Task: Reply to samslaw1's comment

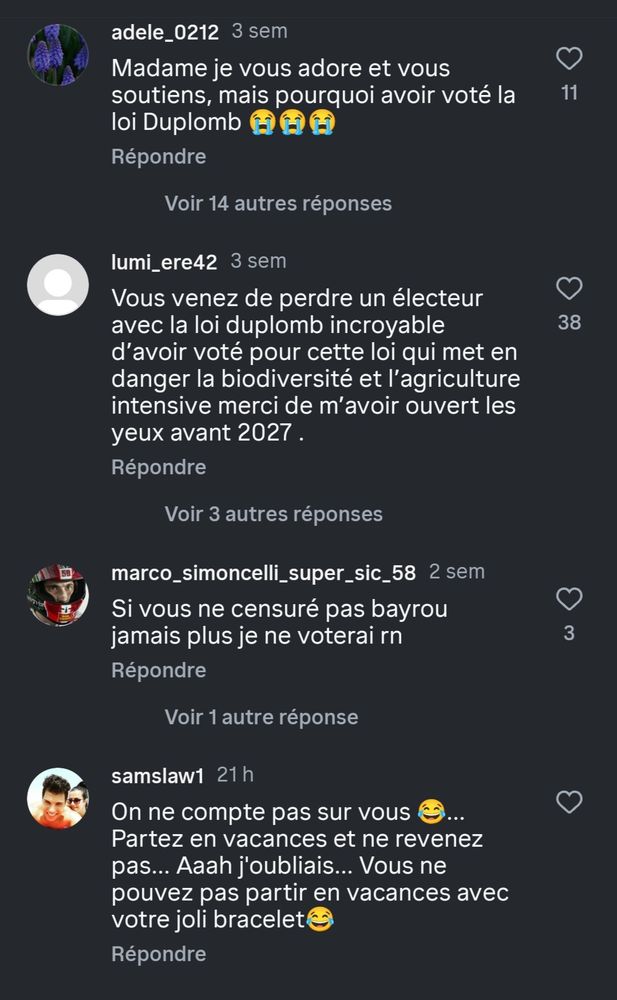Action: point(158,954)
